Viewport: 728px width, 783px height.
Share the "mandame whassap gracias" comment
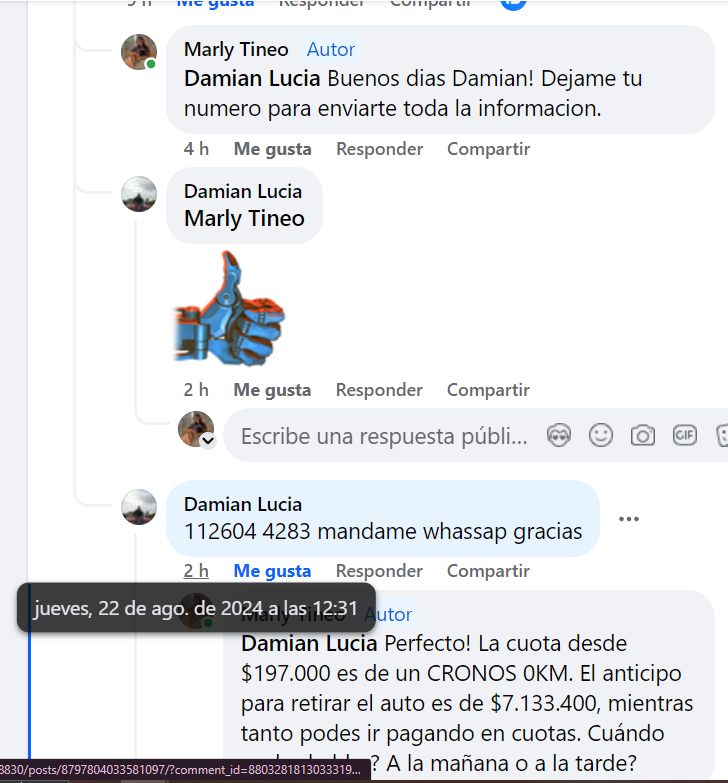[x=488, y=571]
